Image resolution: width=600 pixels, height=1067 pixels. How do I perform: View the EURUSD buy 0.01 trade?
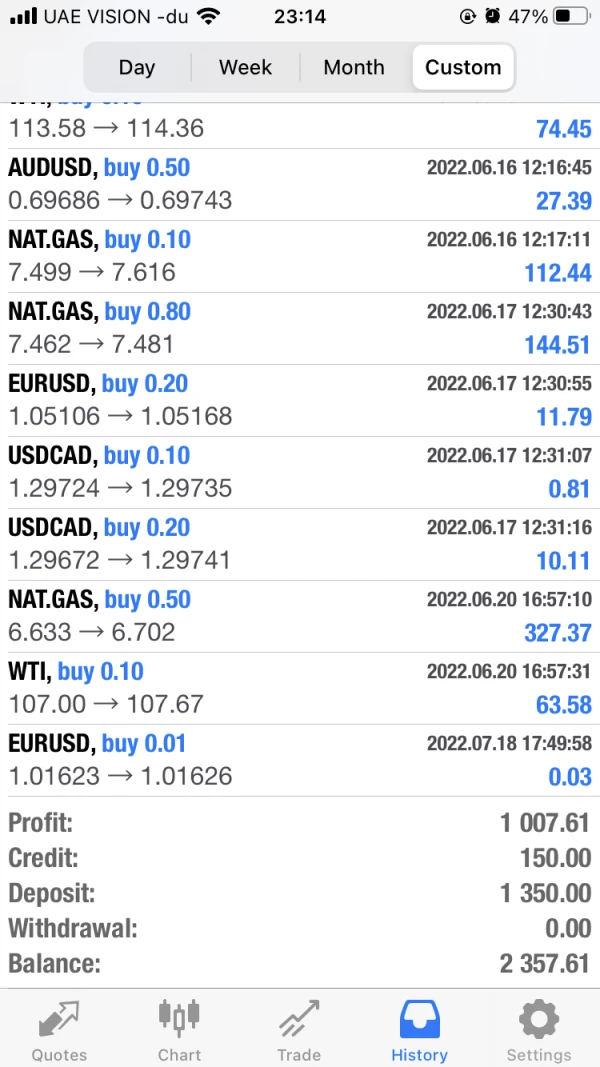pyautogui.click(x=300, y=761)
